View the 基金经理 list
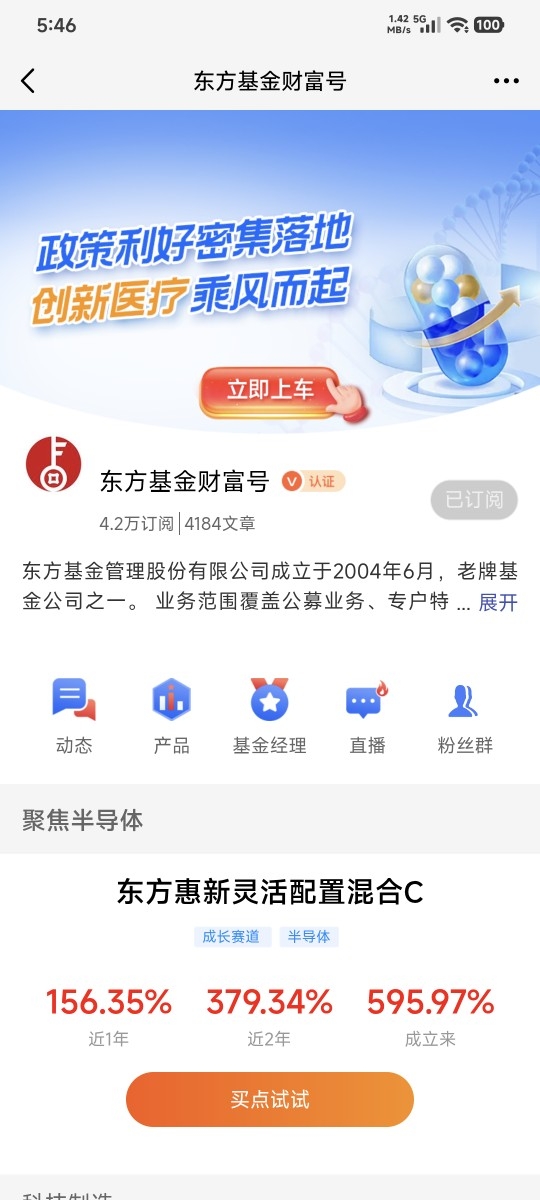The height and width of the screenshot is (1200, 540). (269, 716)
